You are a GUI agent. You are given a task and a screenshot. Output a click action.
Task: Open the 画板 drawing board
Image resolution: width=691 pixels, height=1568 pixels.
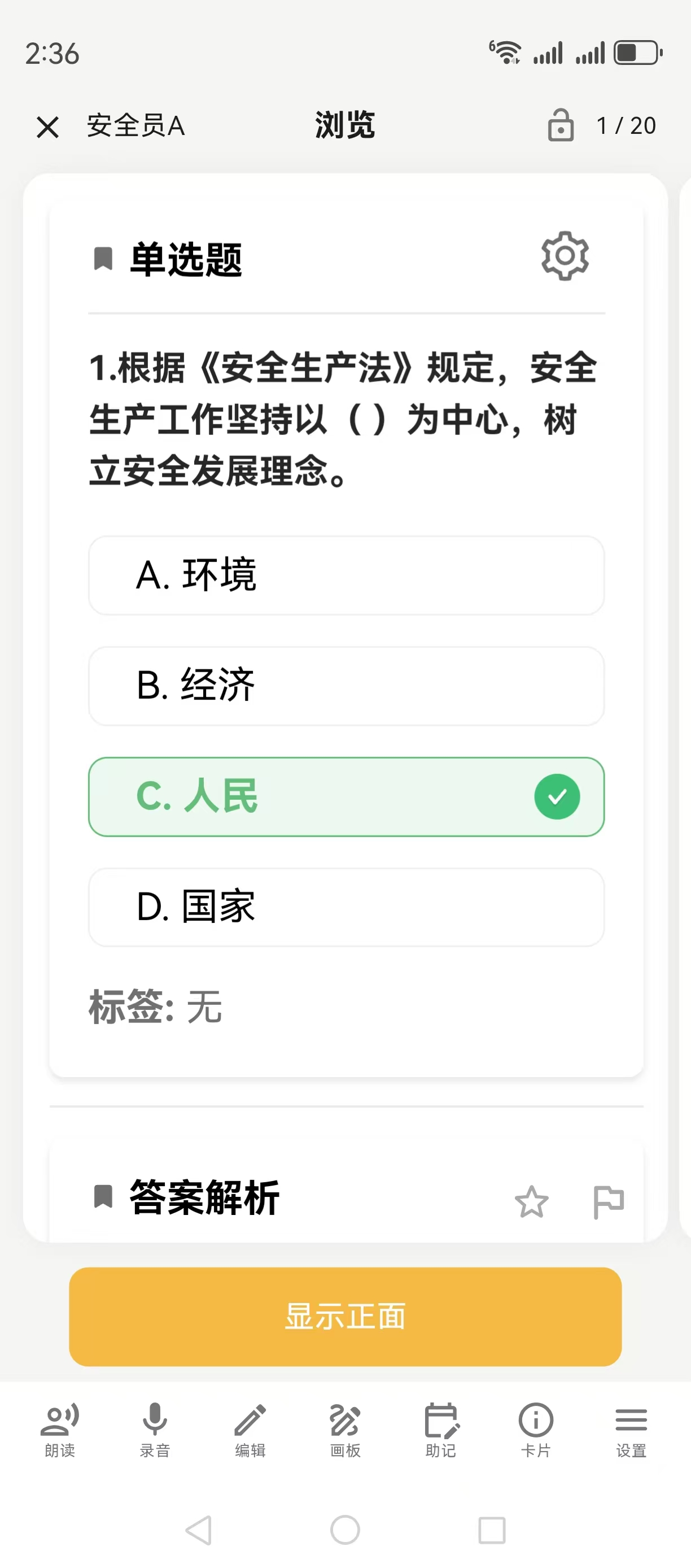pos(345,1430)
